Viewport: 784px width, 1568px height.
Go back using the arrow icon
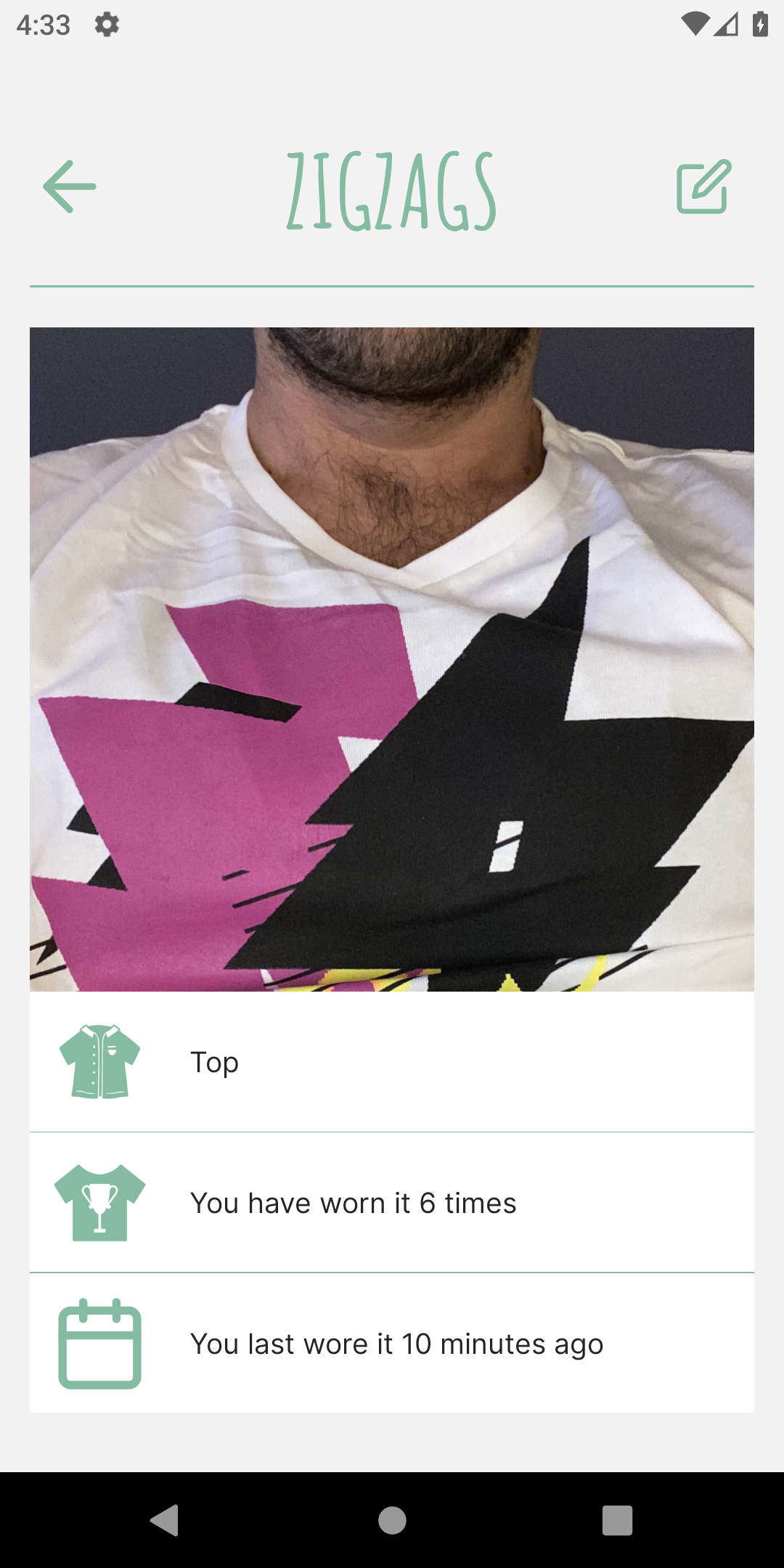pyautogui.click(x=70, y=187)
